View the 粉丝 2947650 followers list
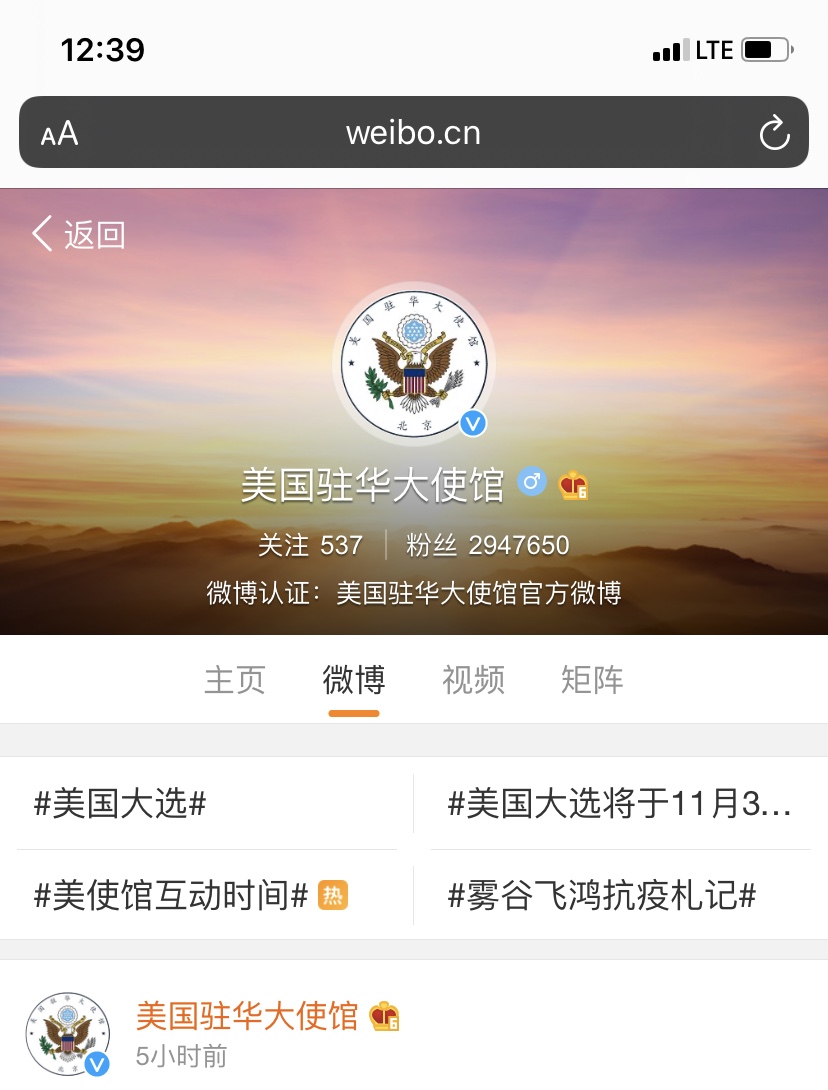Viewport: 828px width, 1090px height. [x=488, y=545]
